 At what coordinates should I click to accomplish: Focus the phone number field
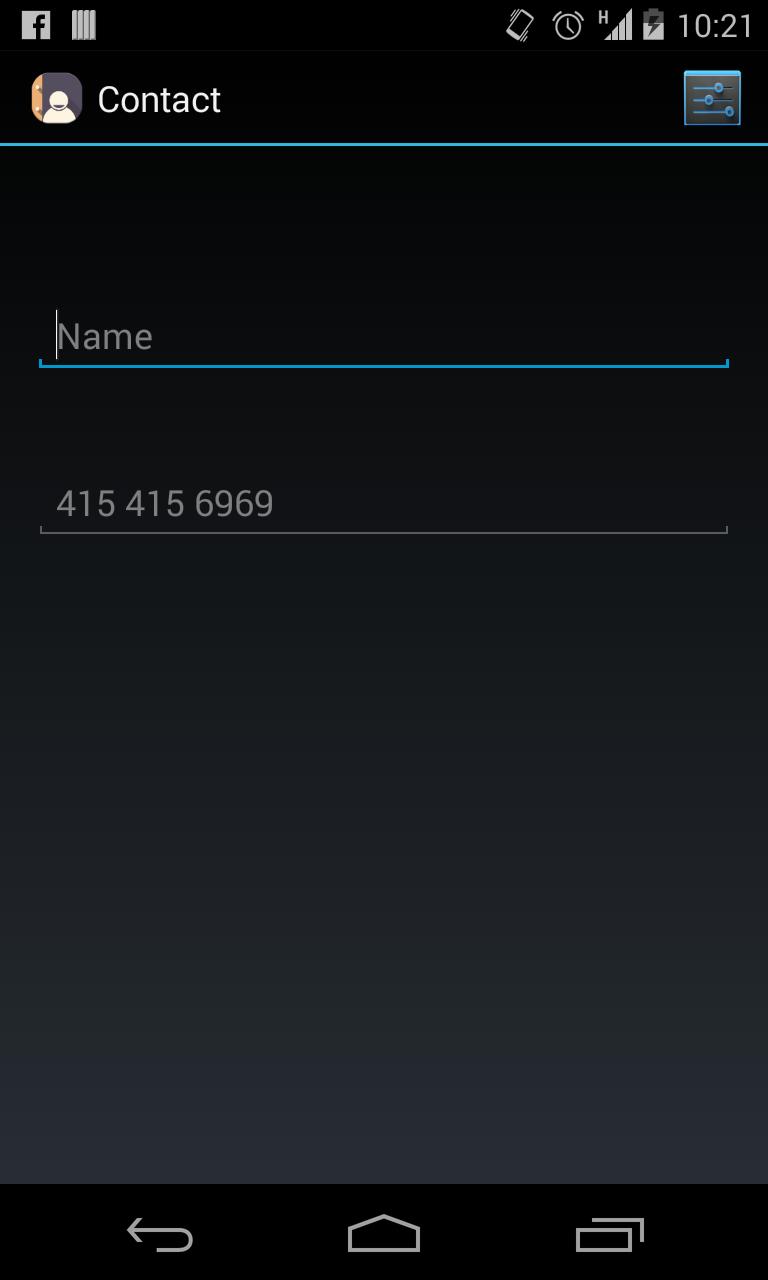pyautogui.click(x=384, y=503)
